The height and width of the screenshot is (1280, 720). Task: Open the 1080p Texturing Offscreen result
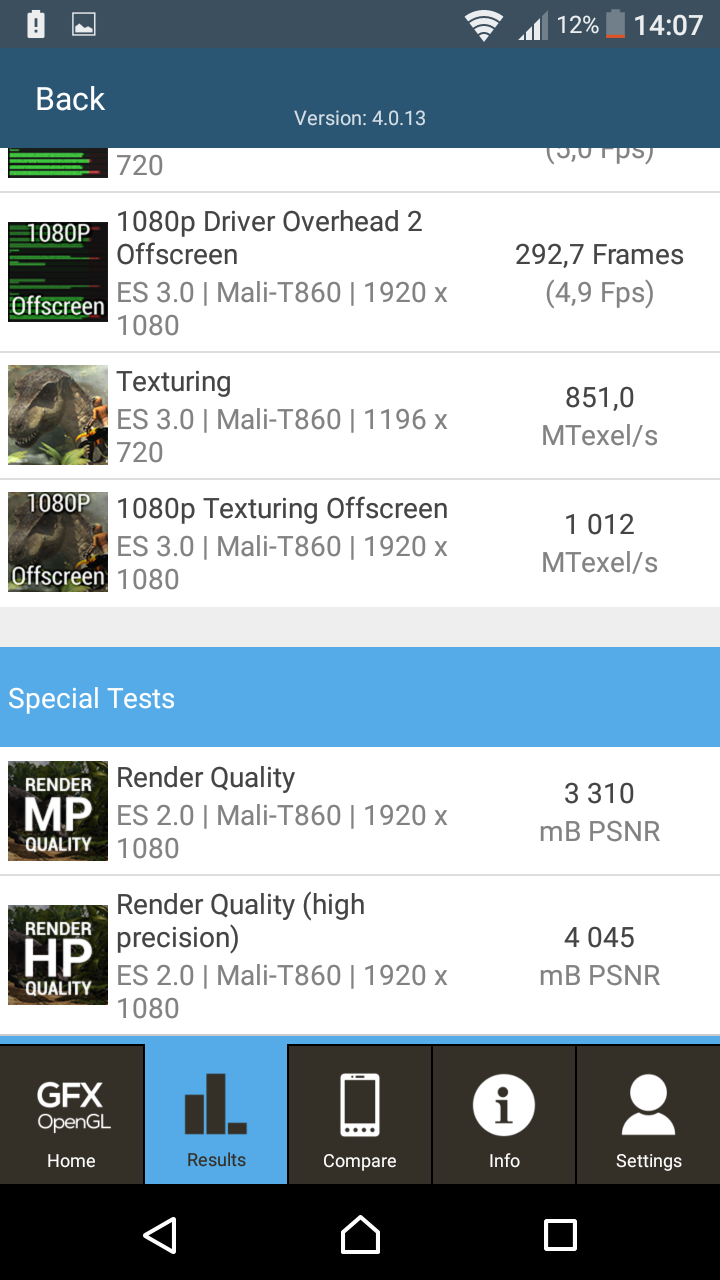pos(360,543)
